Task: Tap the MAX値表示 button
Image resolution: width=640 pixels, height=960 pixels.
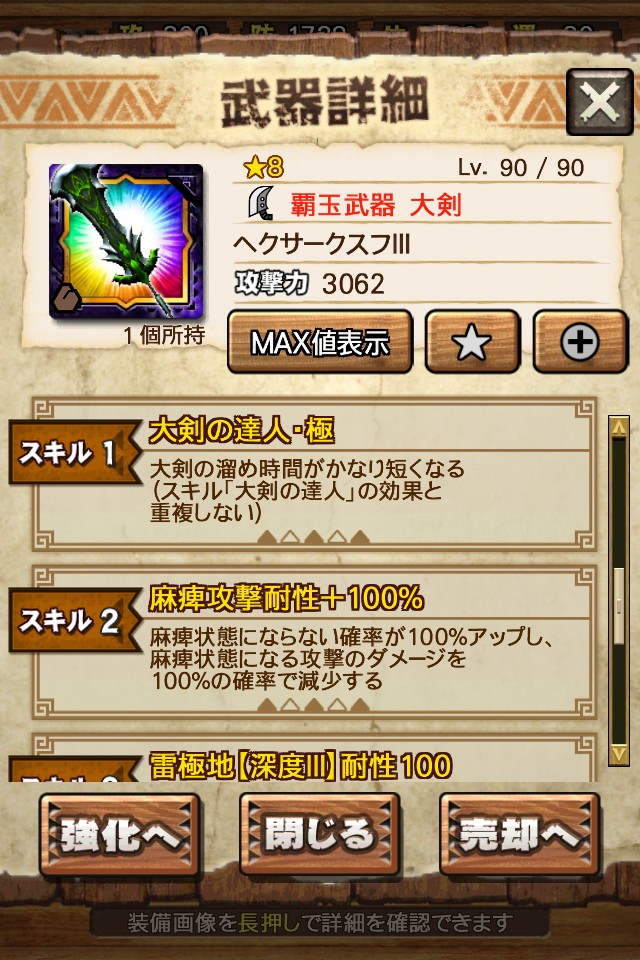Action: [x=319, y=343]
